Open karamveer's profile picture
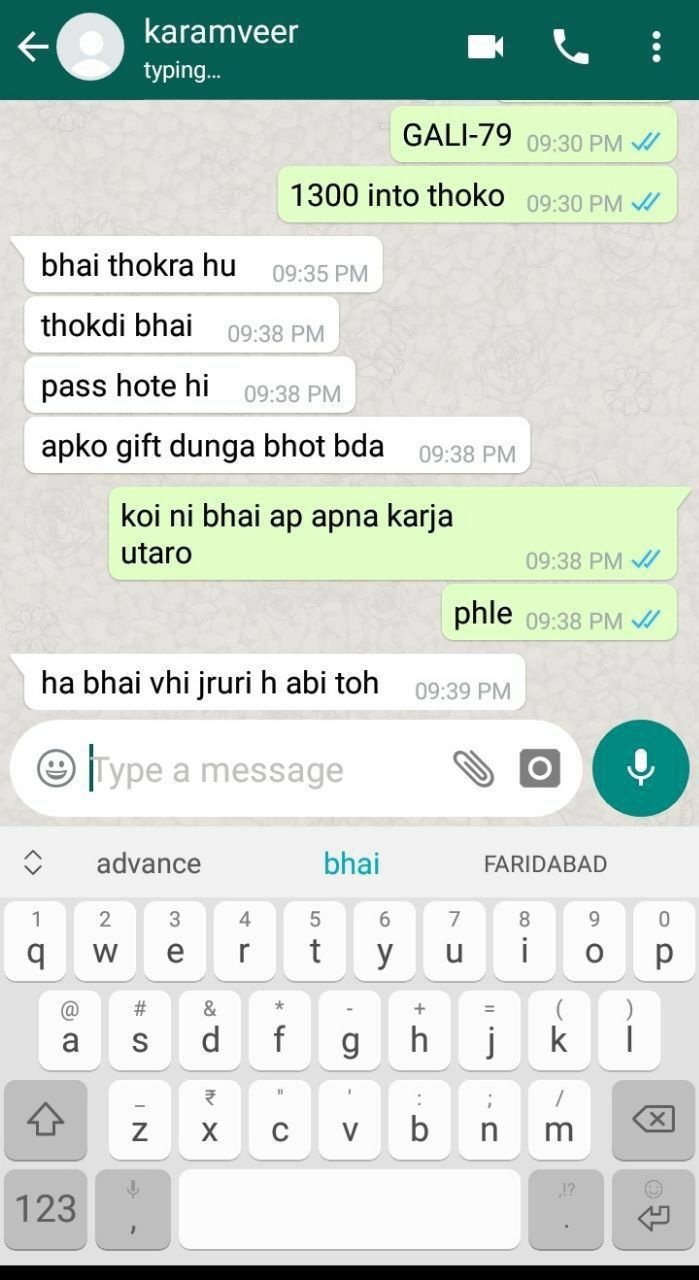The image size is (699, 1280). tap(90, 47)
